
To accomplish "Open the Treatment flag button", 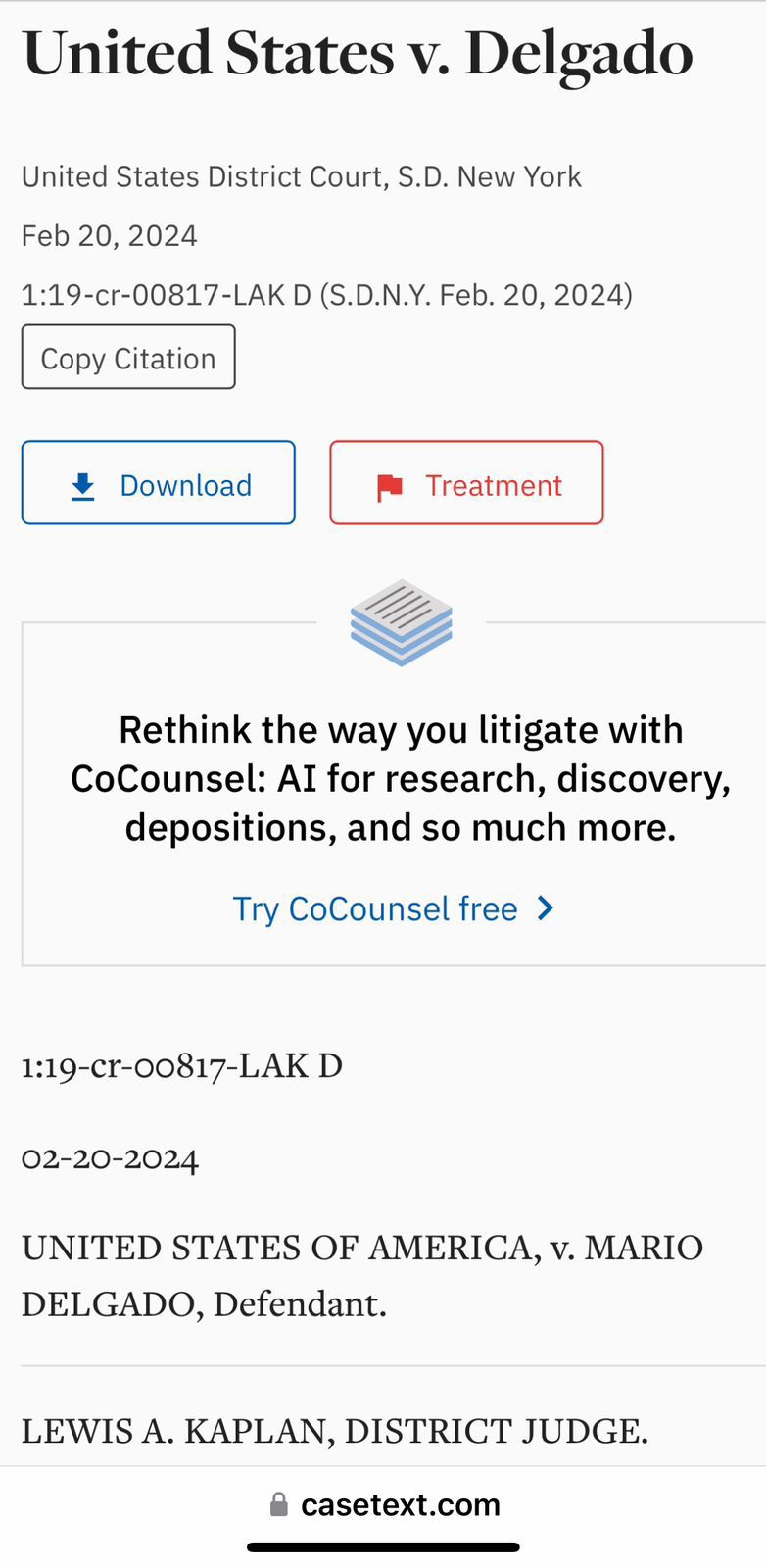I will [466, 483].
